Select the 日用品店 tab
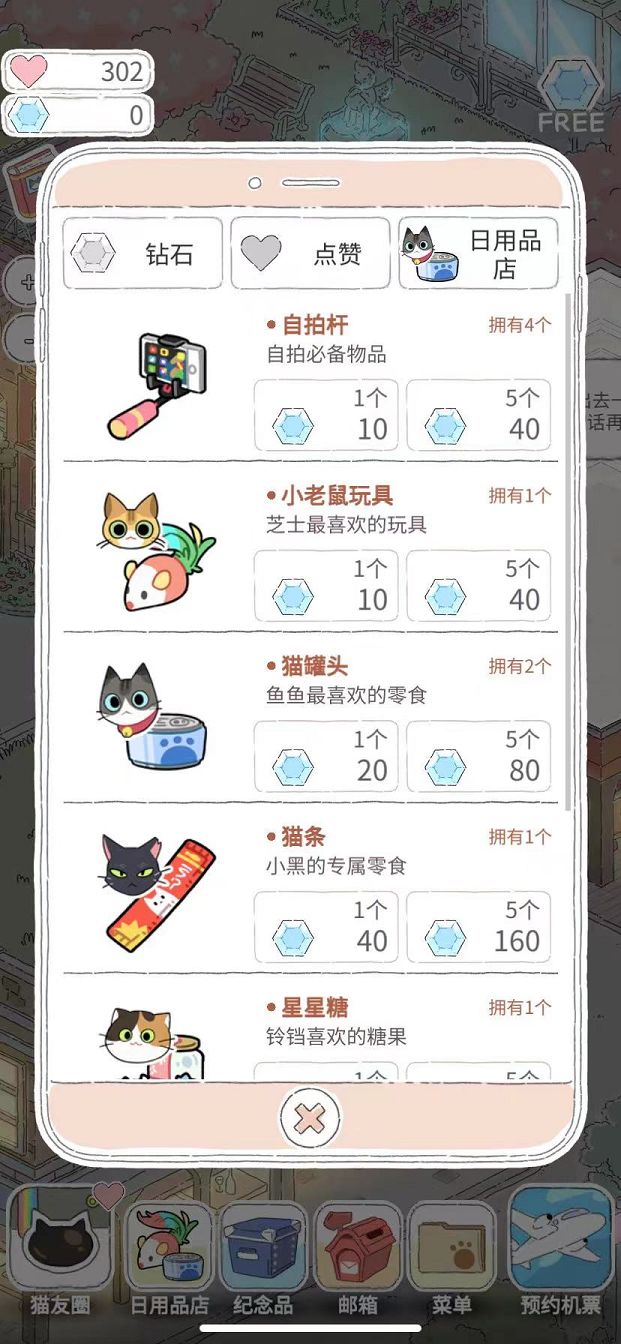The width and height of the screenshot is (621, 1344). pos(478,253)
